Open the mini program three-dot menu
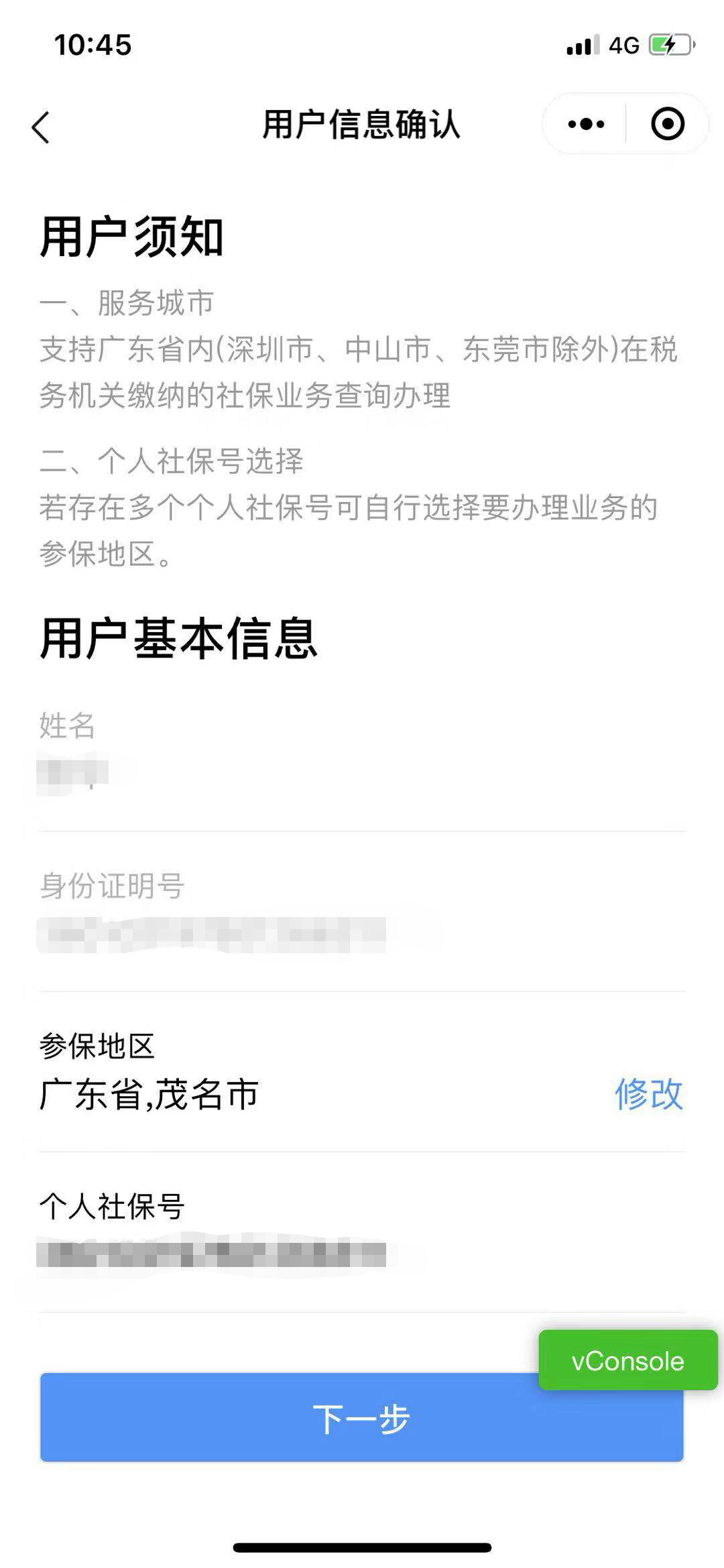The image size is (724, 1568). 586,124
